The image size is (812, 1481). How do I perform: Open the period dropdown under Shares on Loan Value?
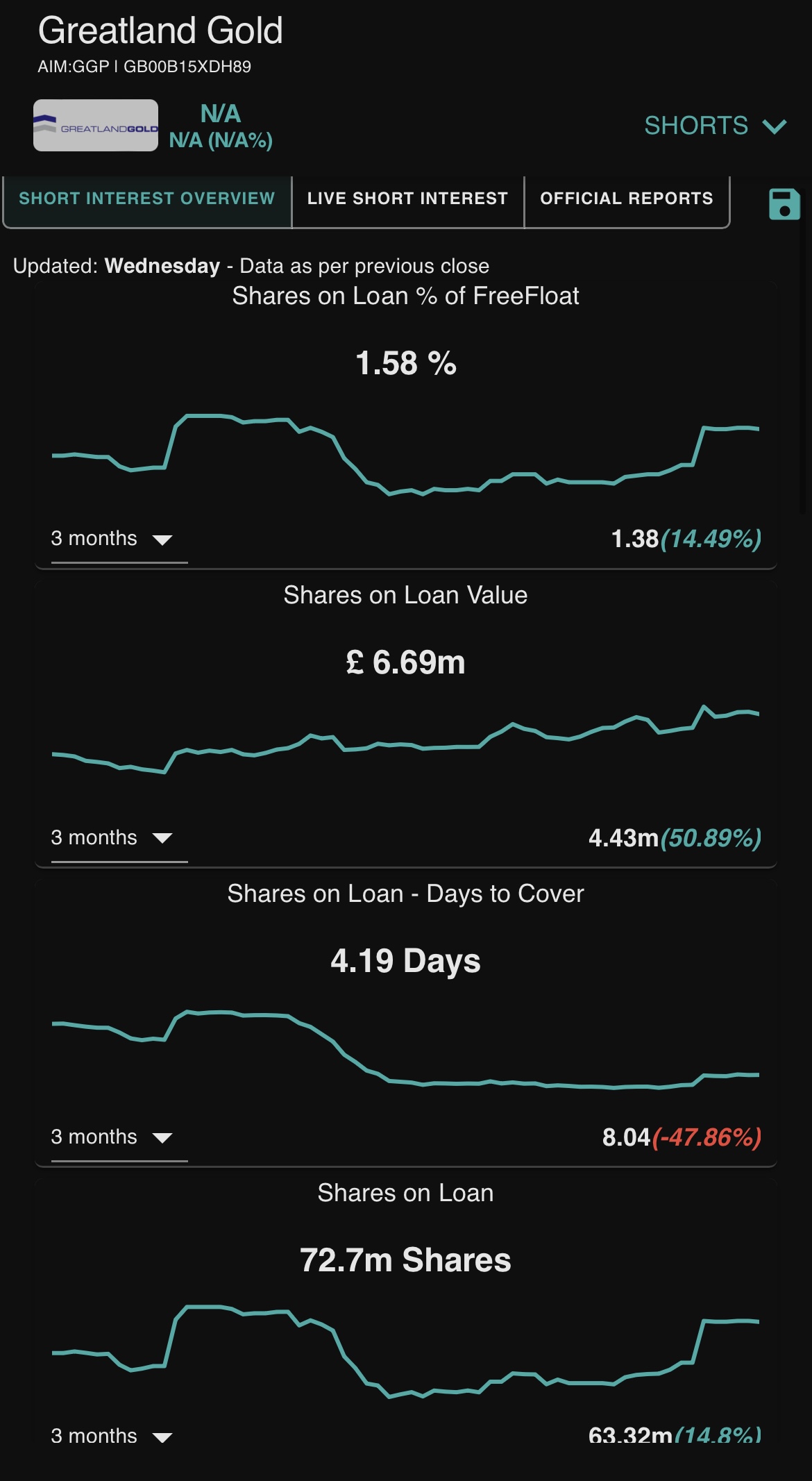coord(119,838)
